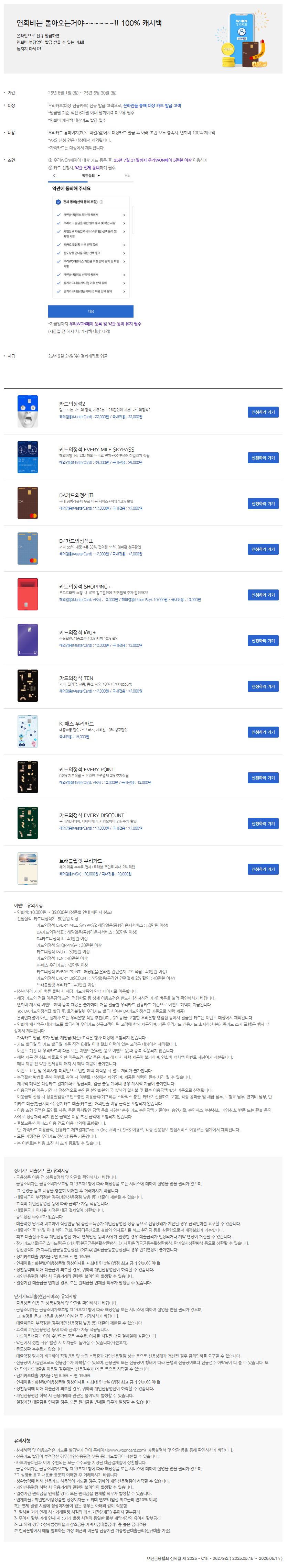The height and width of the screenshot is (1568, 287).
Task: Open application for D4카드의정석II
Action: point(263,549)
